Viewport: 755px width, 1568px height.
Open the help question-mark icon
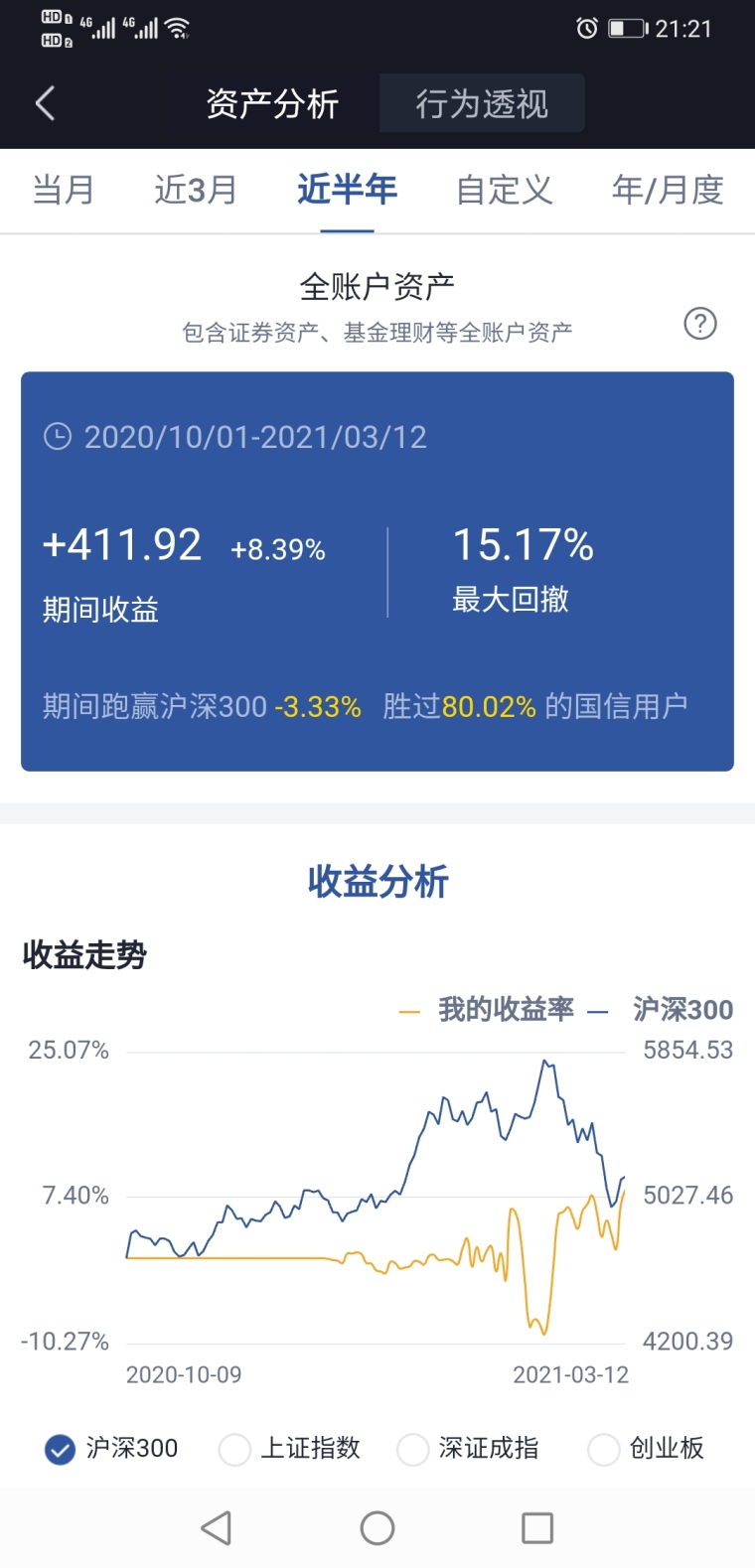point(700,324)
